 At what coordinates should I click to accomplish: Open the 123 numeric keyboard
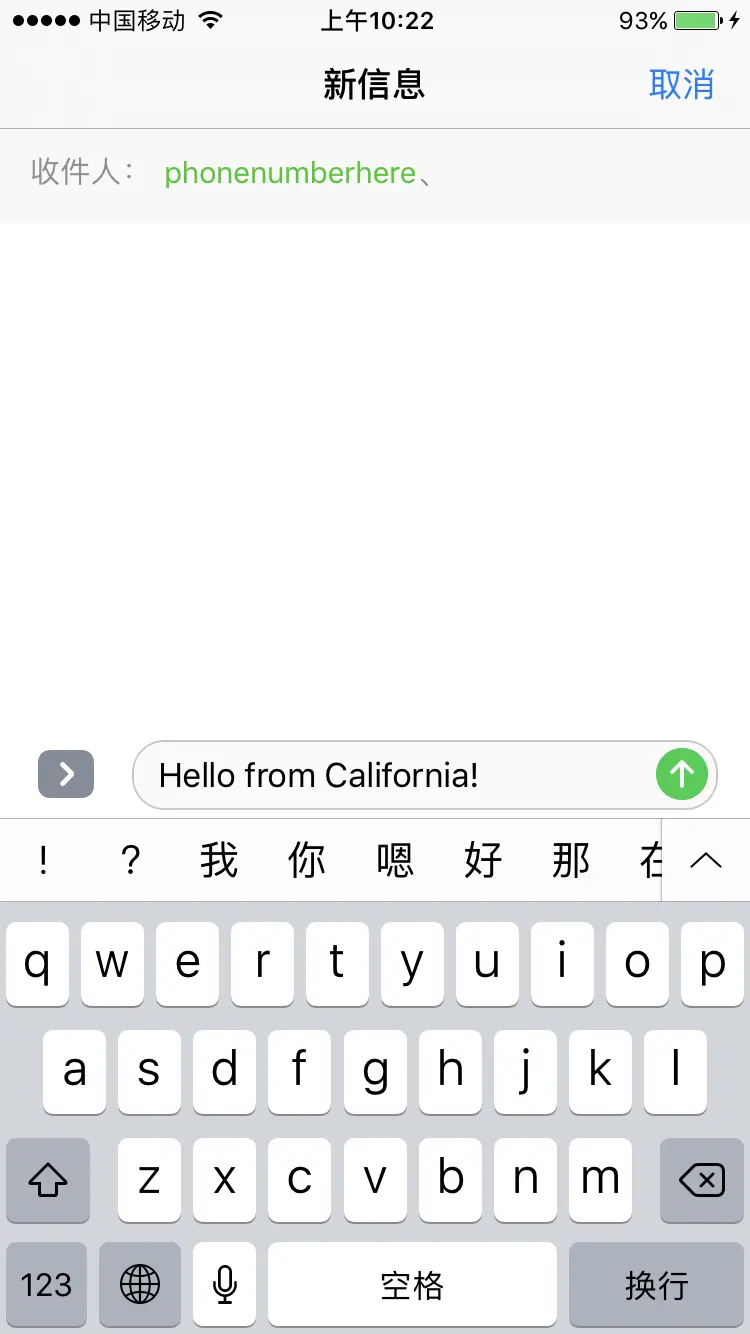pyautogui.click(x=47, y=1284)
